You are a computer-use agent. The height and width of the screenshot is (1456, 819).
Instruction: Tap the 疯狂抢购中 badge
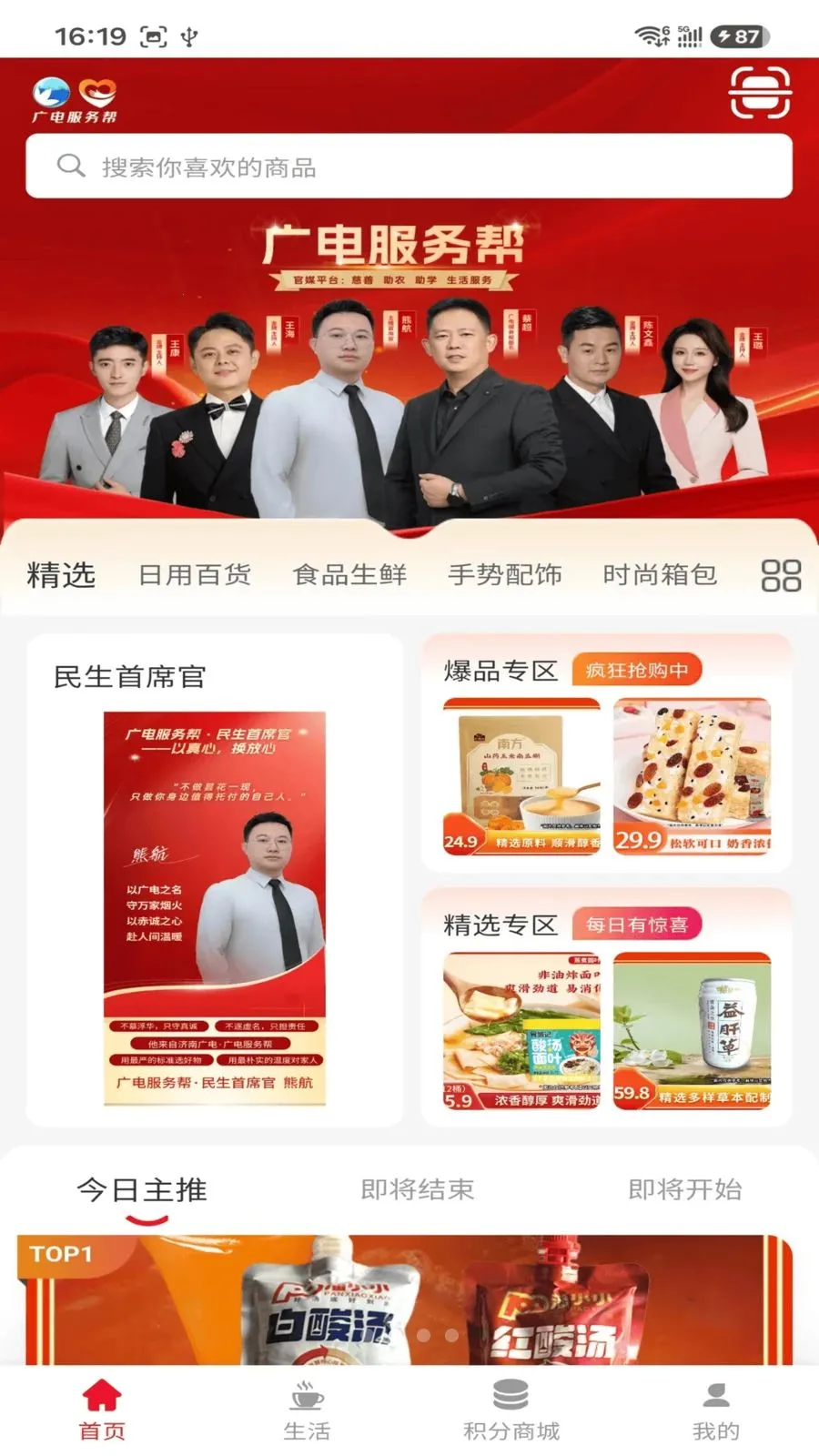click(x=637, y=671)
